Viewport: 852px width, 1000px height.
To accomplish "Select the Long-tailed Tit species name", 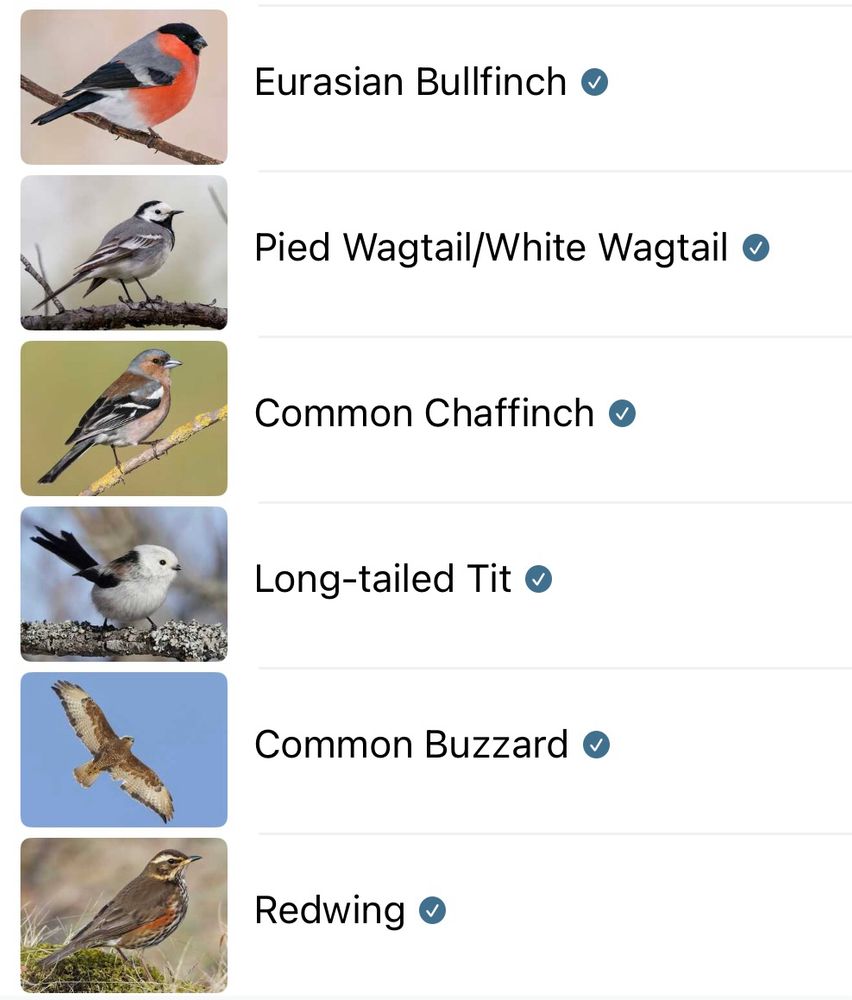I will pyautogui.click(x=383, y=578).
